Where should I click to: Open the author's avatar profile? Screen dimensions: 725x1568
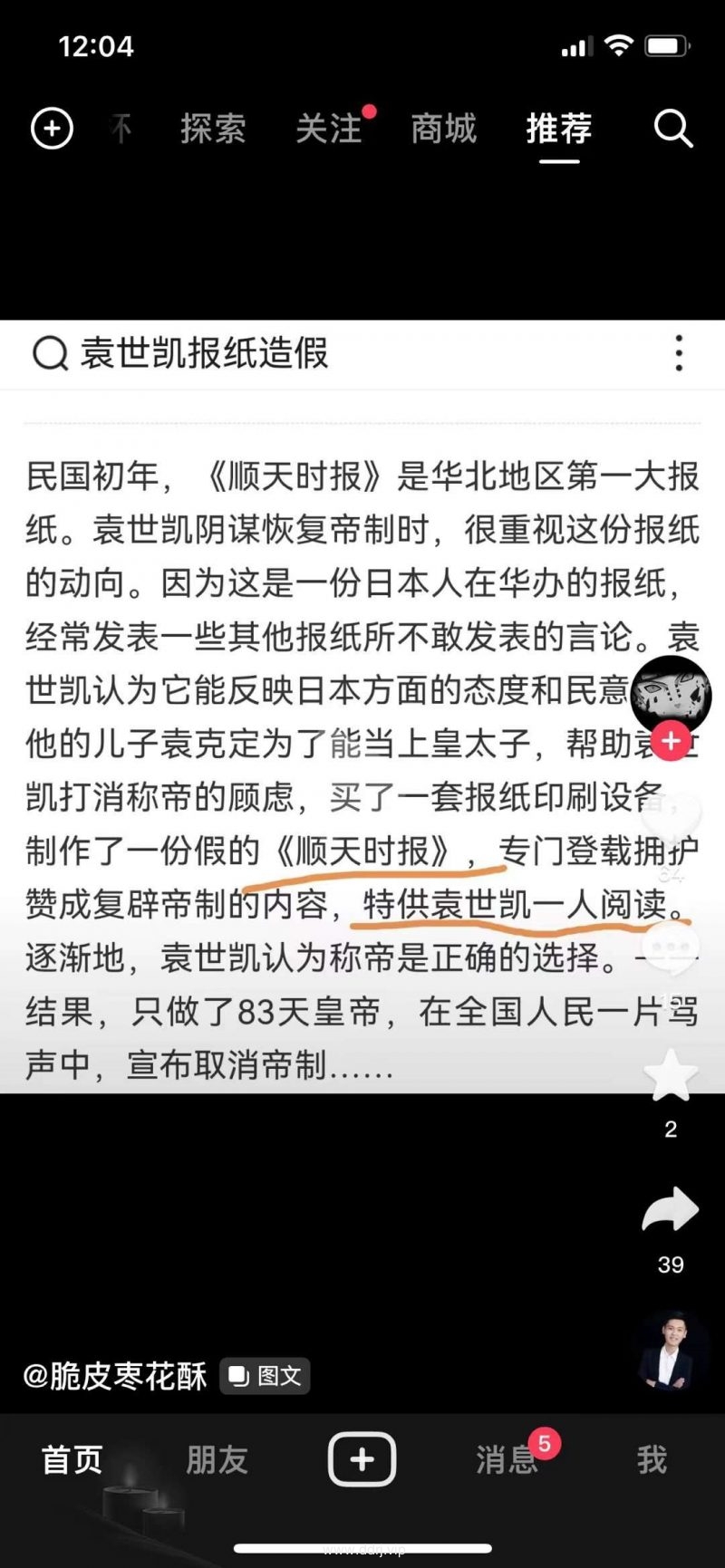671,696
